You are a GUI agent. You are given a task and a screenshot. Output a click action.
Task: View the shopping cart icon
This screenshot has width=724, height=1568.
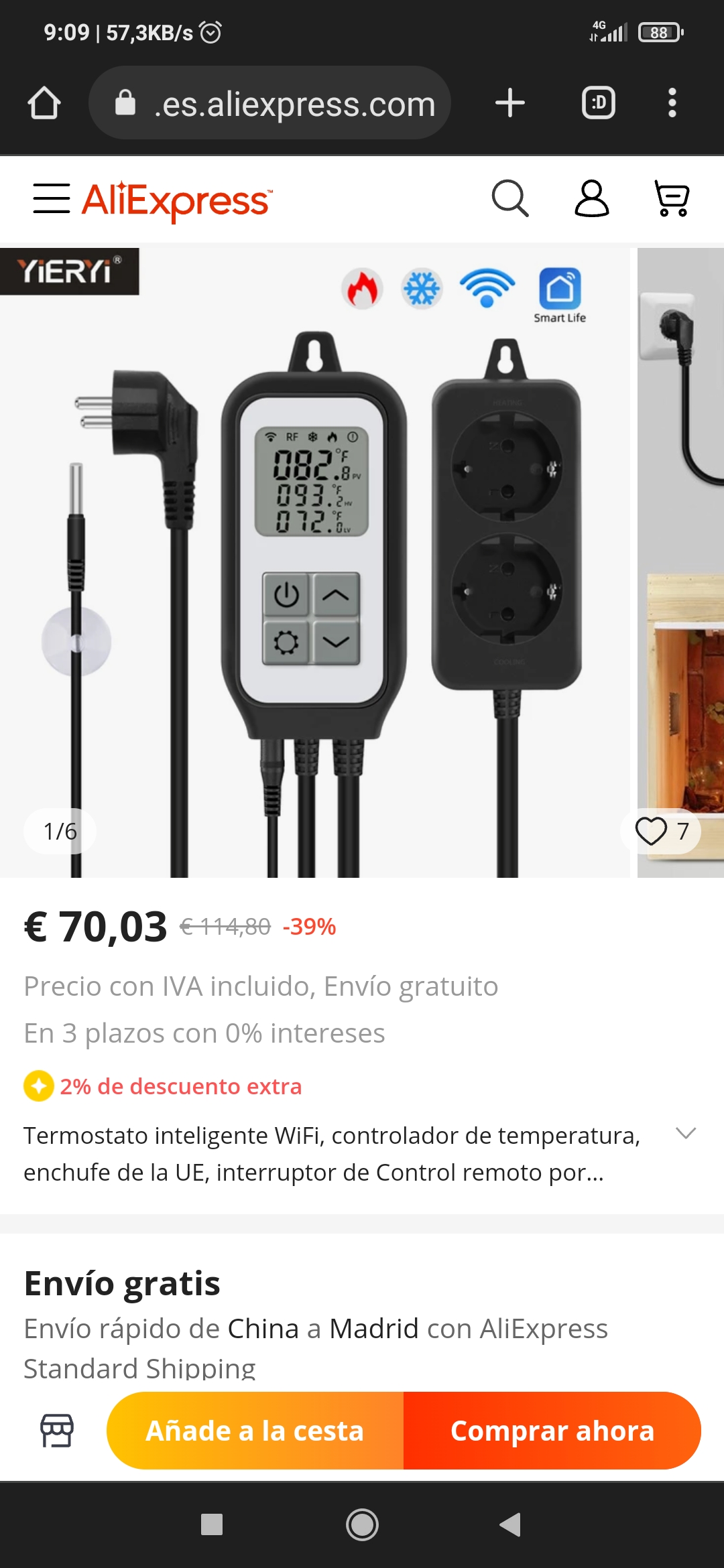pyautogui.click(x=672, y=199)
